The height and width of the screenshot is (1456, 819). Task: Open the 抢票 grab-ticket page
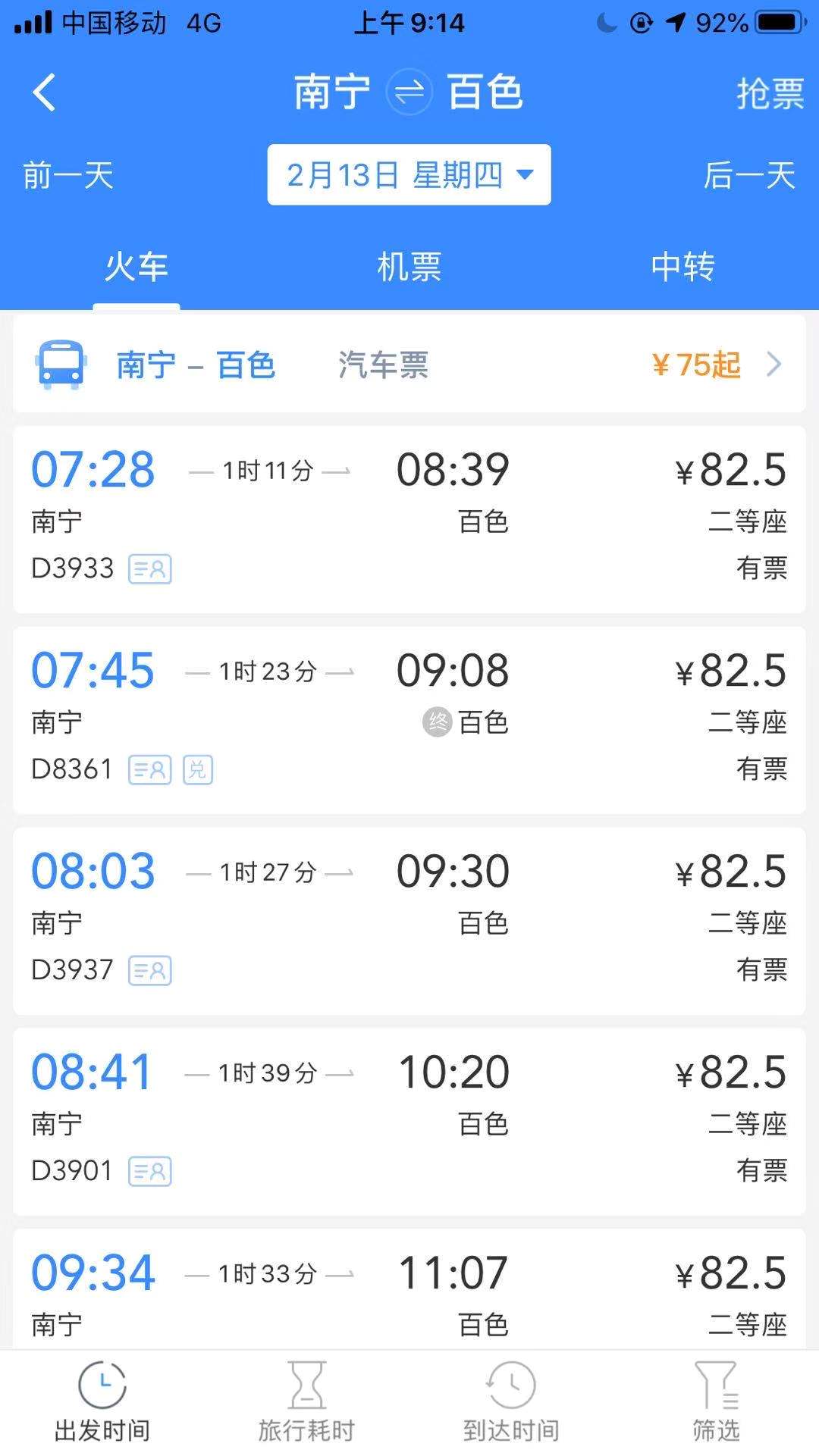point(770,92)
